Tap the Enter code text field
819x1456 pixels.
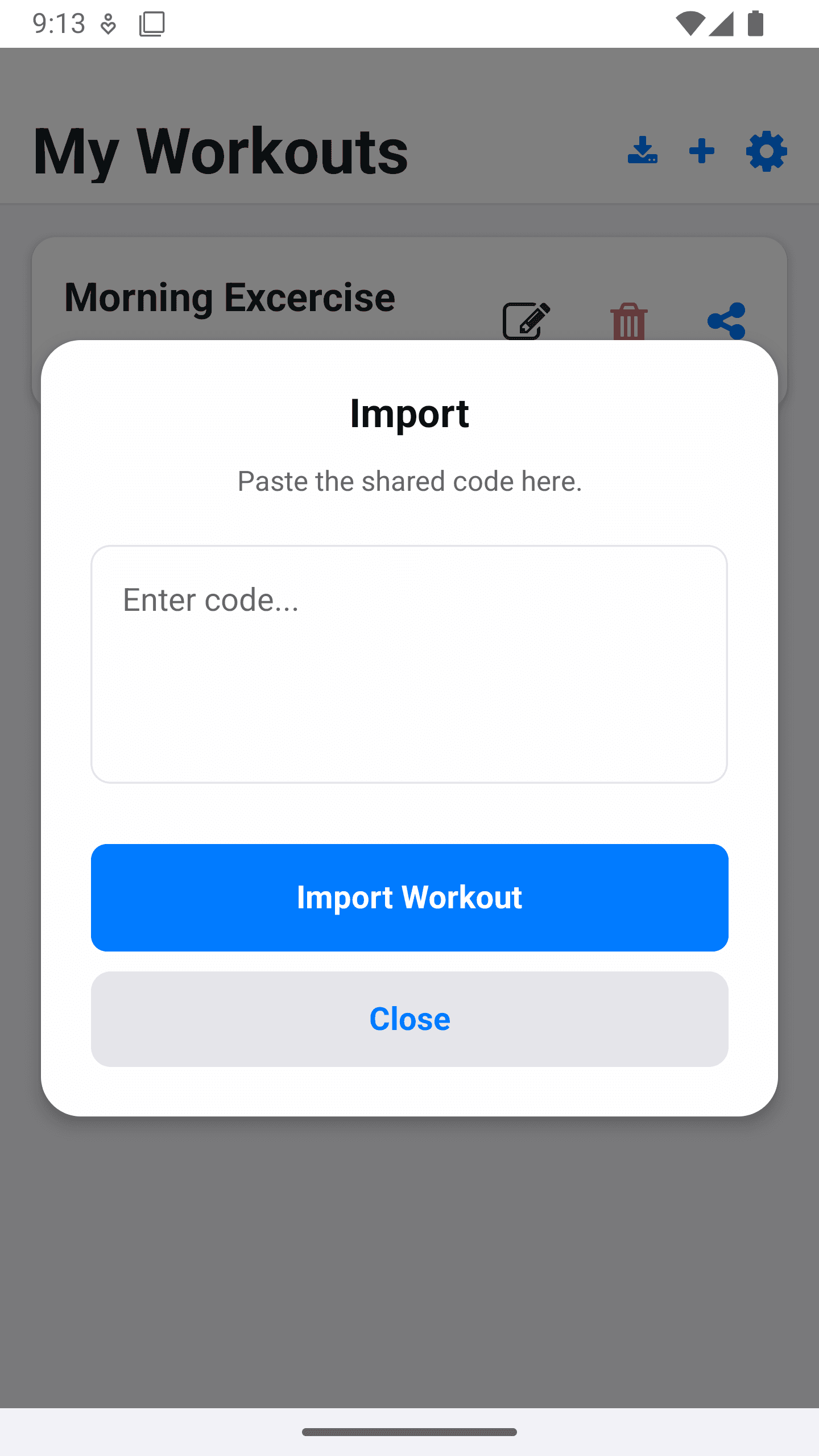pos(409,664)
